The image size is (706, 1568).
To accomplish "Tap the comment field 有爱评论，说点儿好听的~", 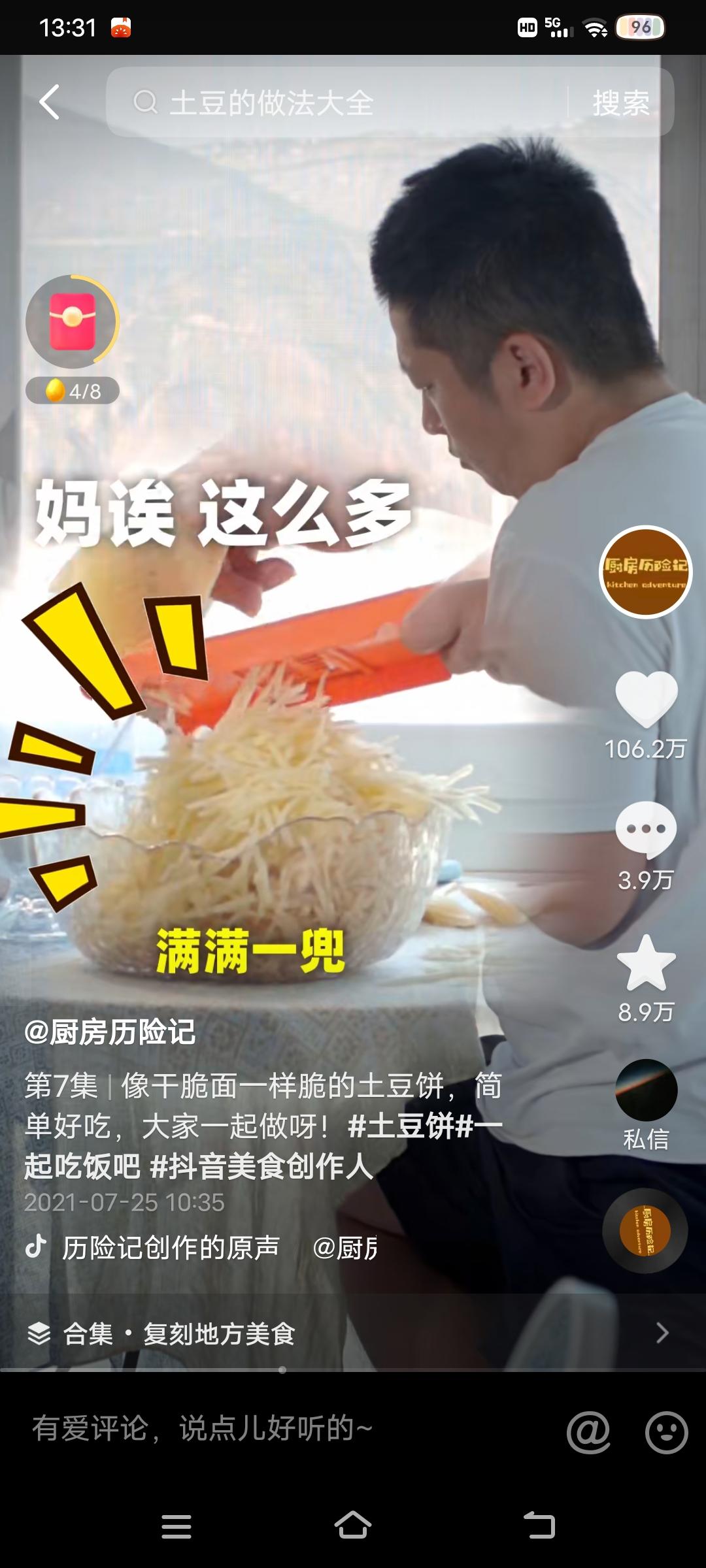I will point(203,1428).
